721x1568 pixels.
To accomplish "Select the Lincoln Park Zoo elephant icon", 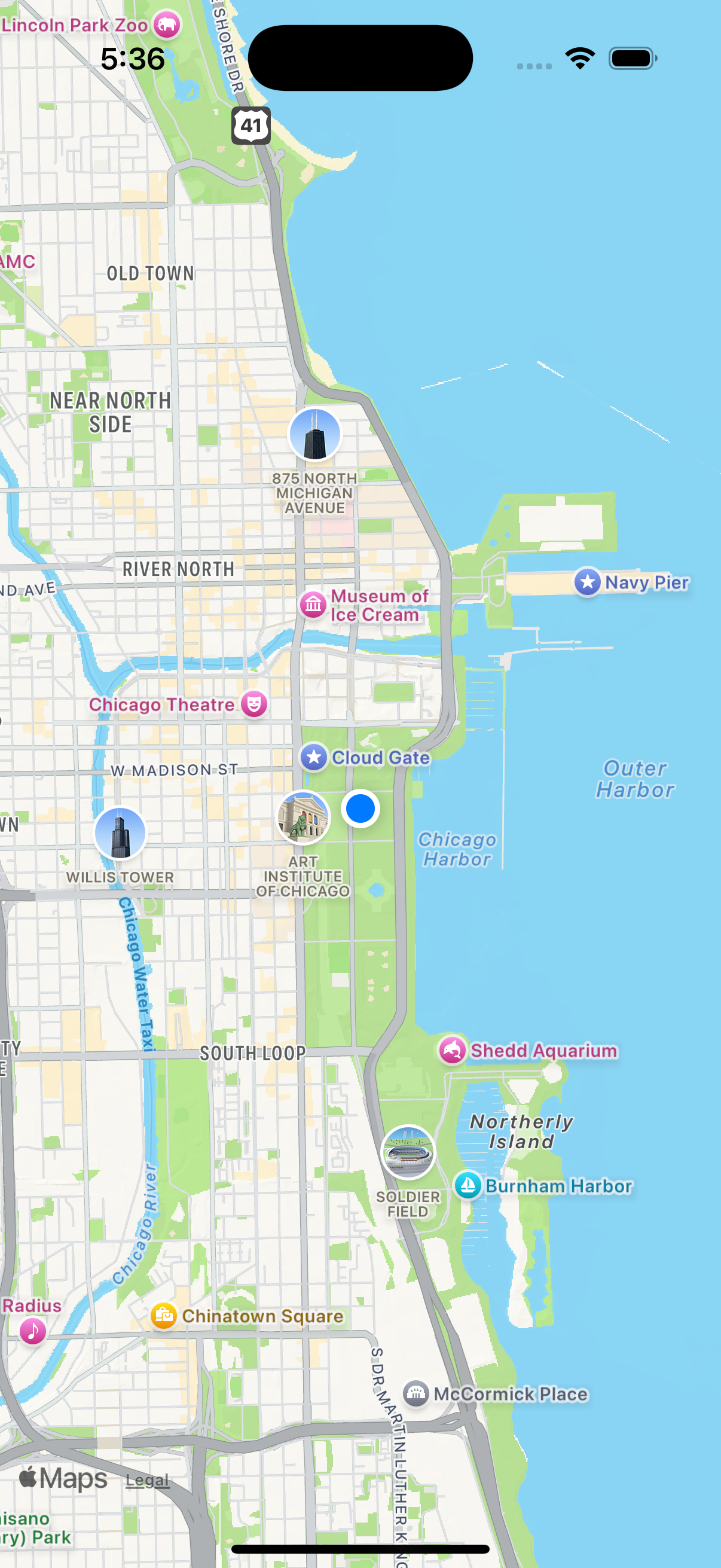I will [166, 25].
